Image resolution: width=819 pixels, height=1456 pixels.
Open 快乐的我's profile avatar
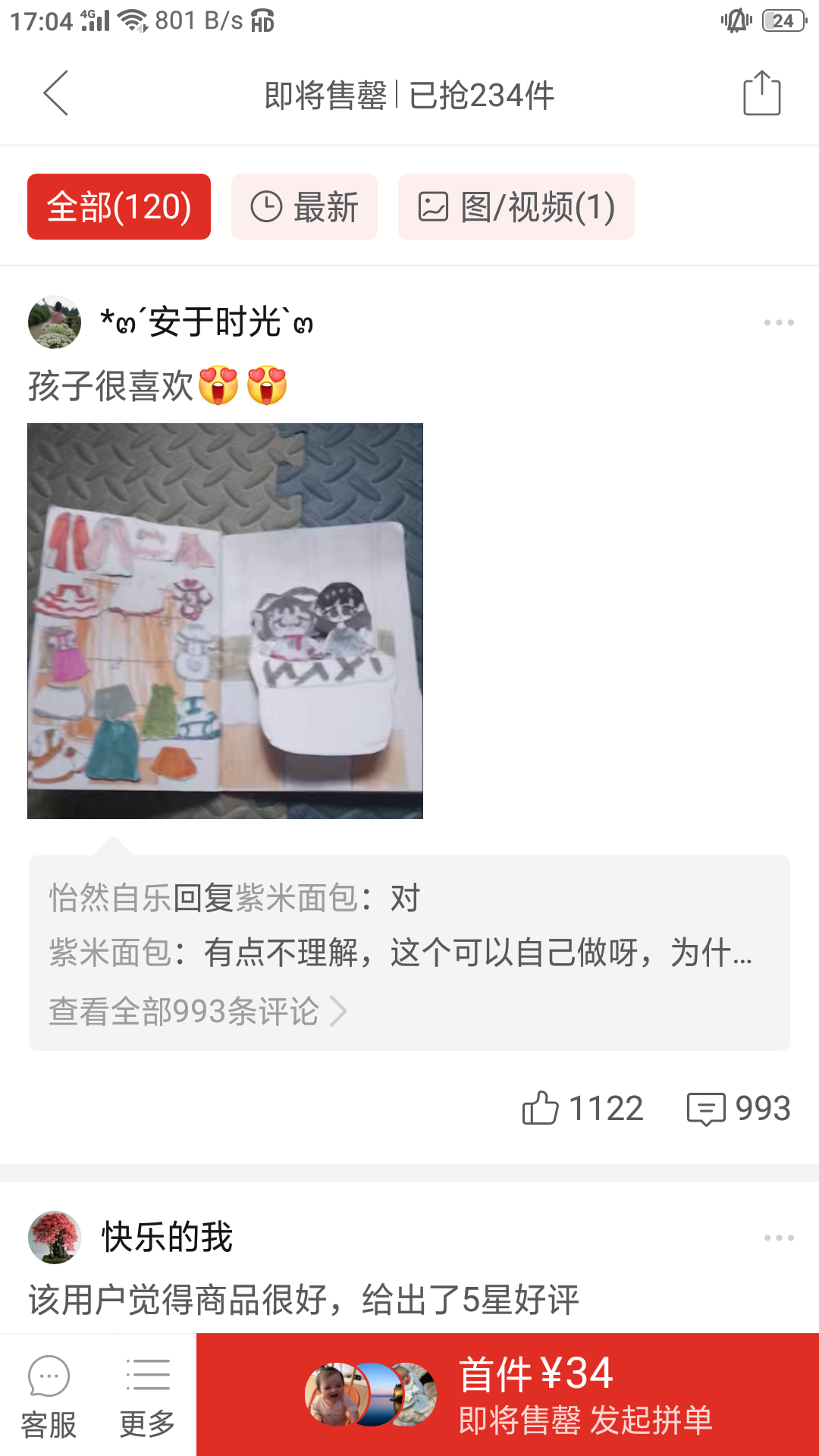[x=55, y=1238]
